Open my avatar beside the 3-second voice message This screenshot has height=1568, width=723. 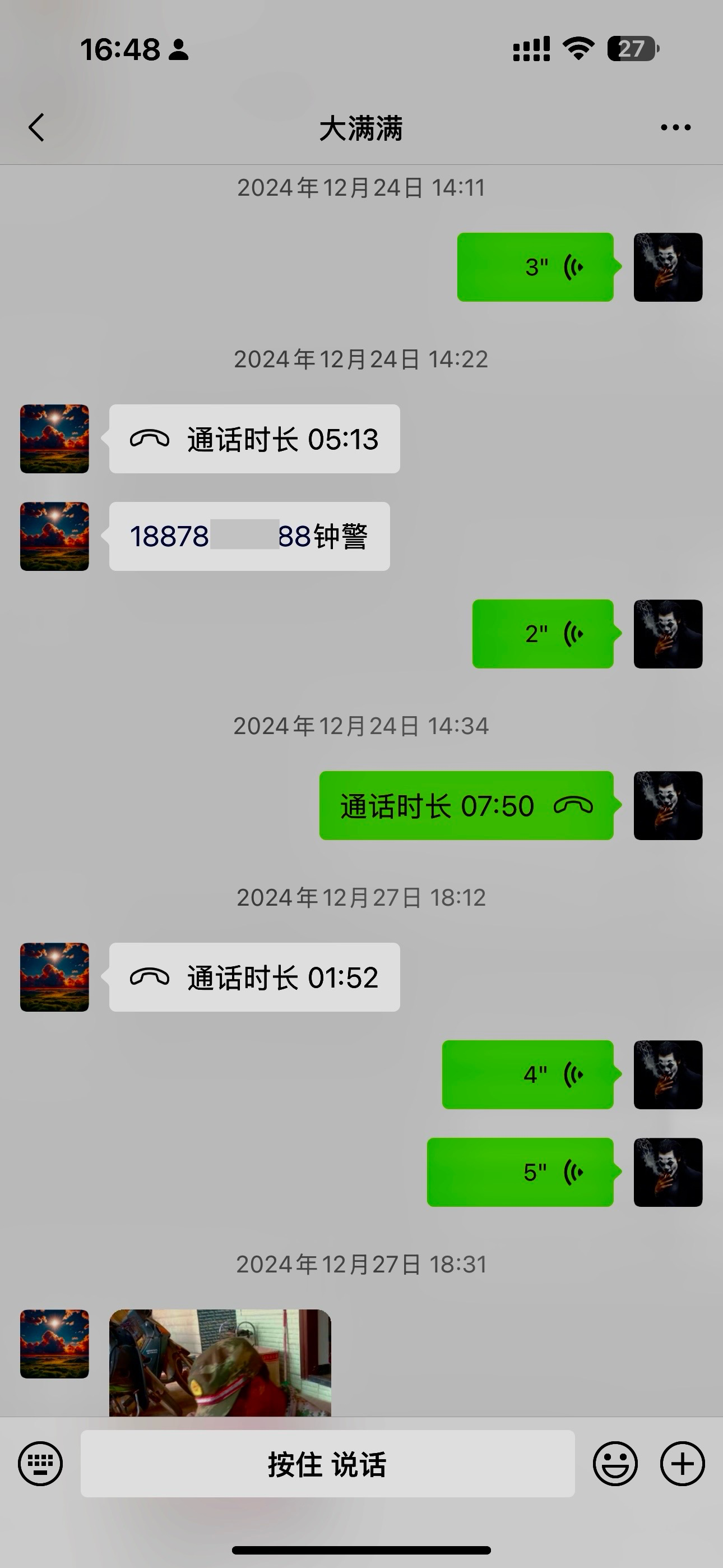coord(668,267)
